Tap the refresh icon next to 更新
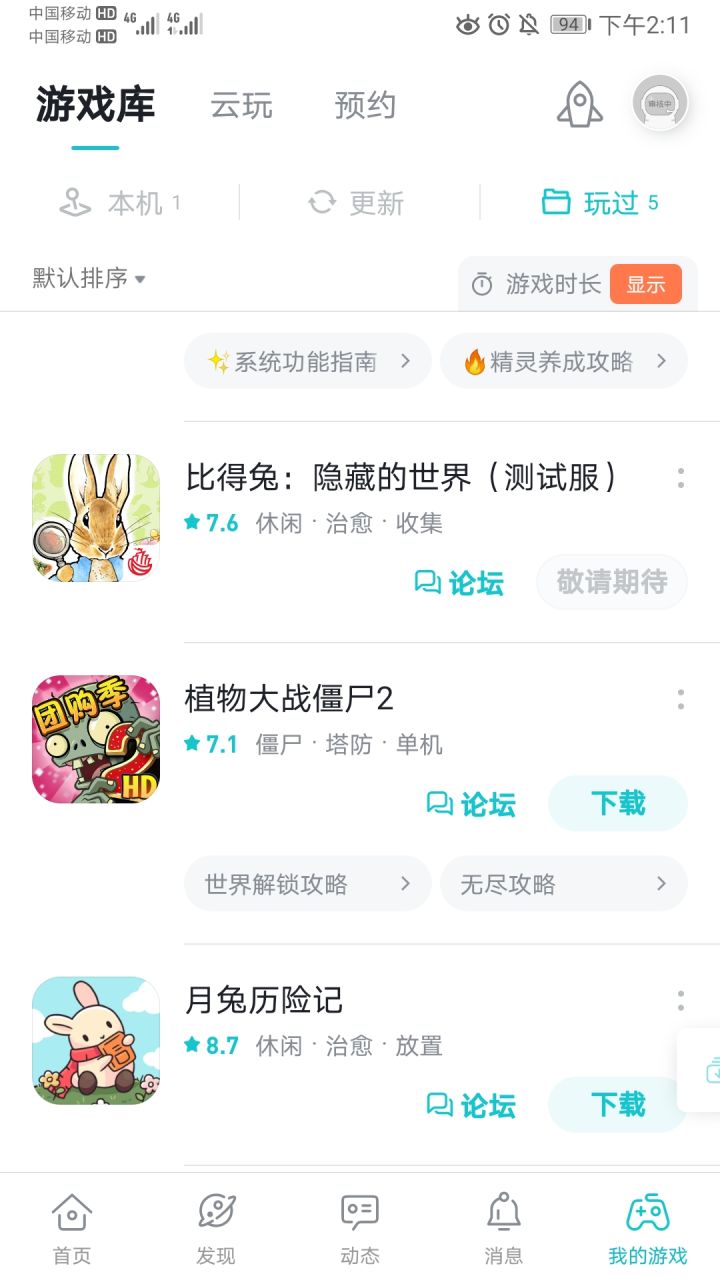The width and height of the screenshot is (720, 1280). (x=319, y=203)
